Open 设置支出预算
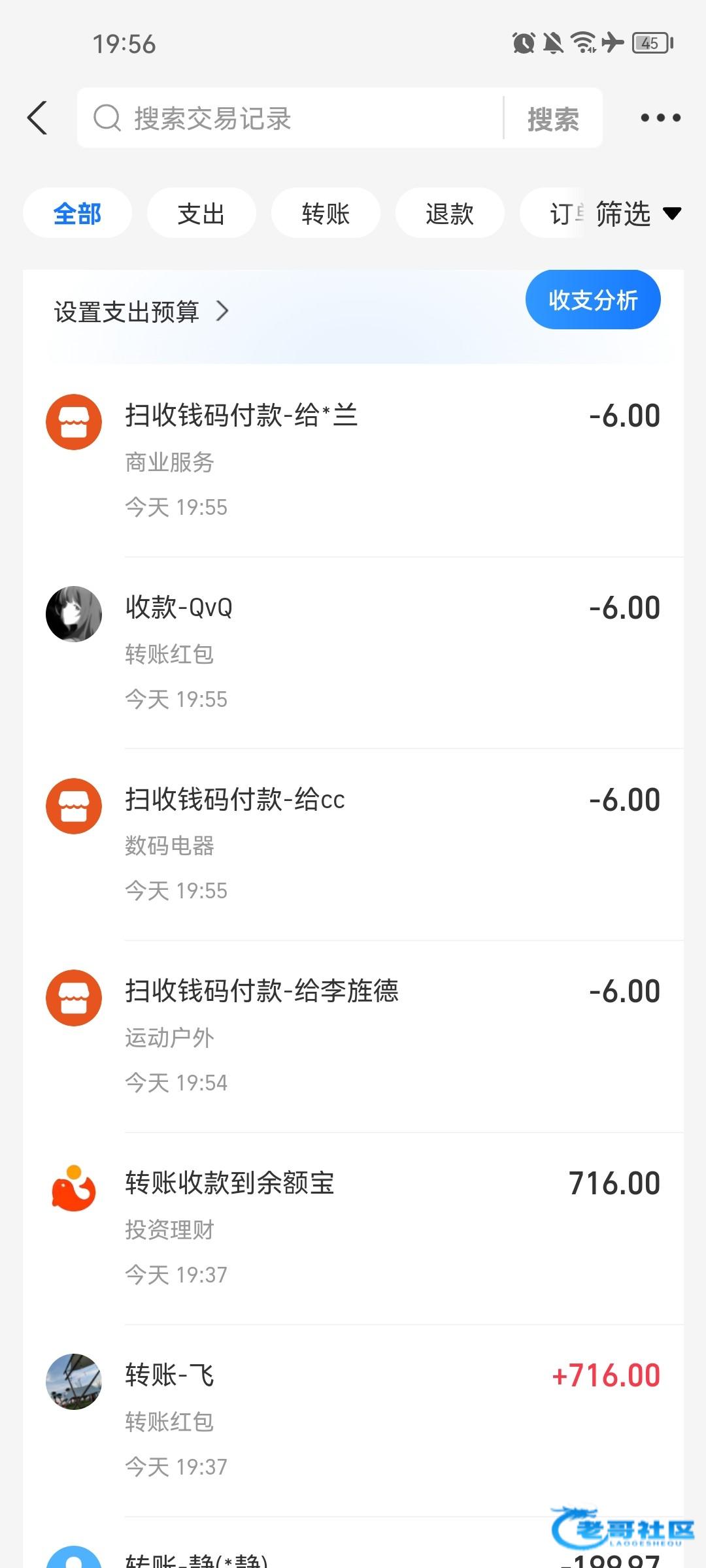The width and height of the screenshot is (706, 1568). [x=141, y=312]
